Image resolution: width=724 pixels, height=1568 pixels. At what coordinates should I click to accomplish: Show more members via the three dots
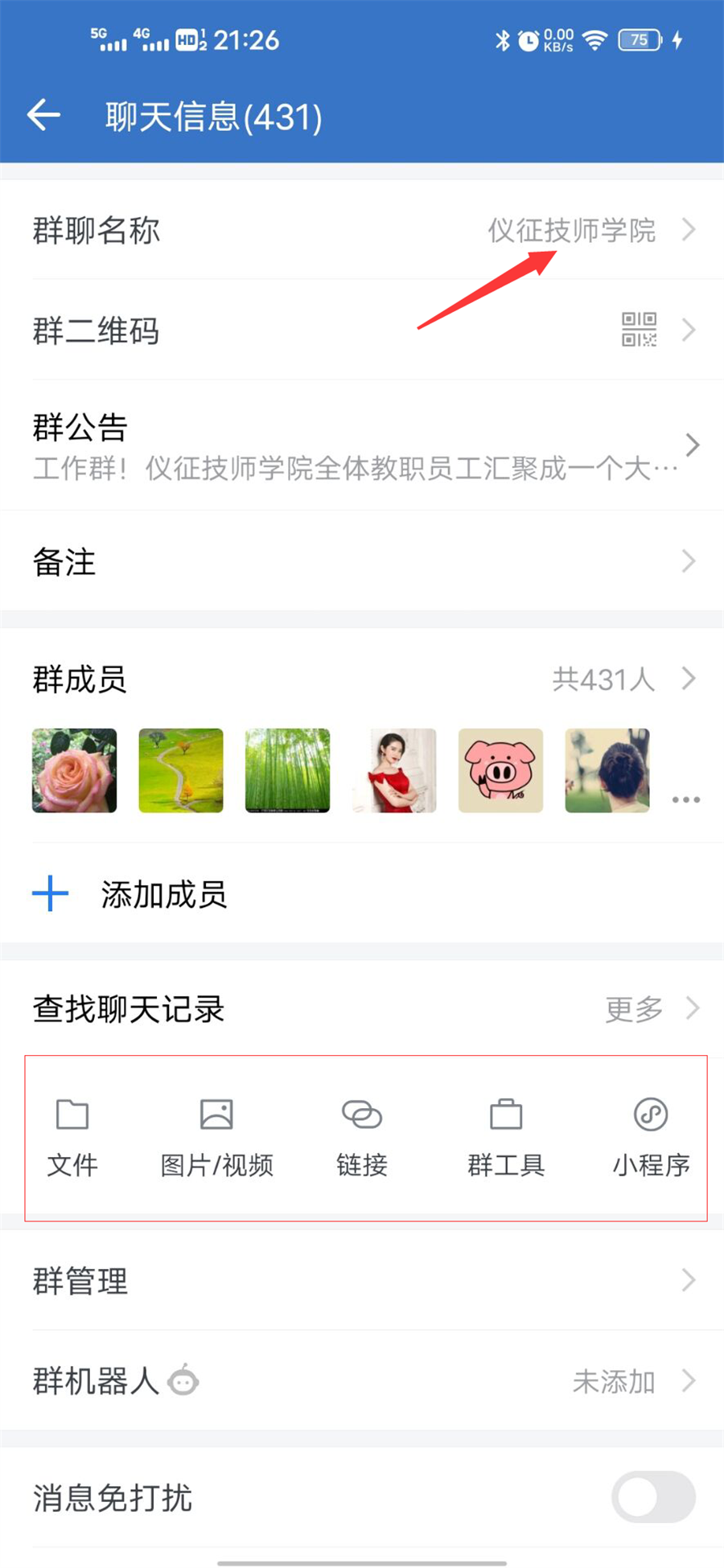[686, 799]
